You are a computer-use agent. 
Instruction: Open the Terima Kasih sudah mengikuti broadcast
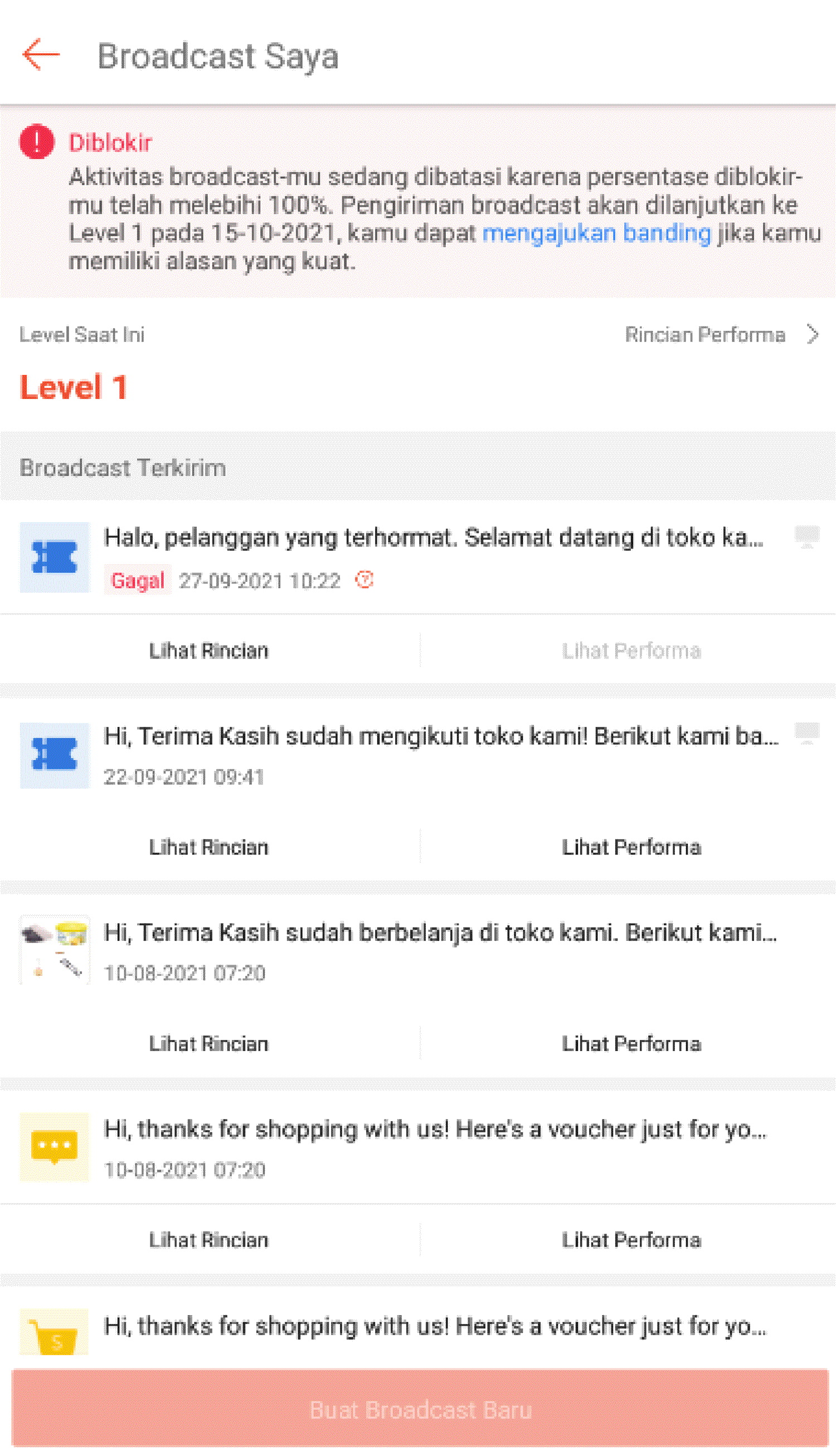click(440, 736)
